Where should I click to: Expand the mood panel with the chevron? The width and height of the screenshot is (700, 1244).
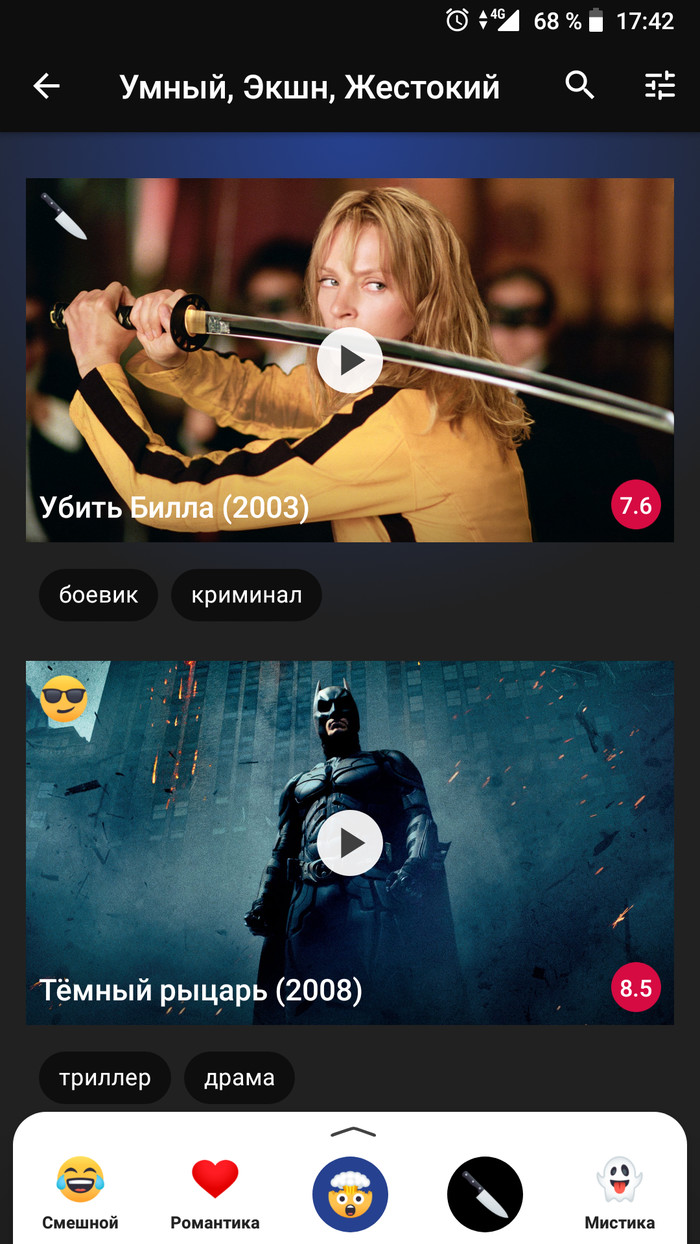(x=352, y=1132)
